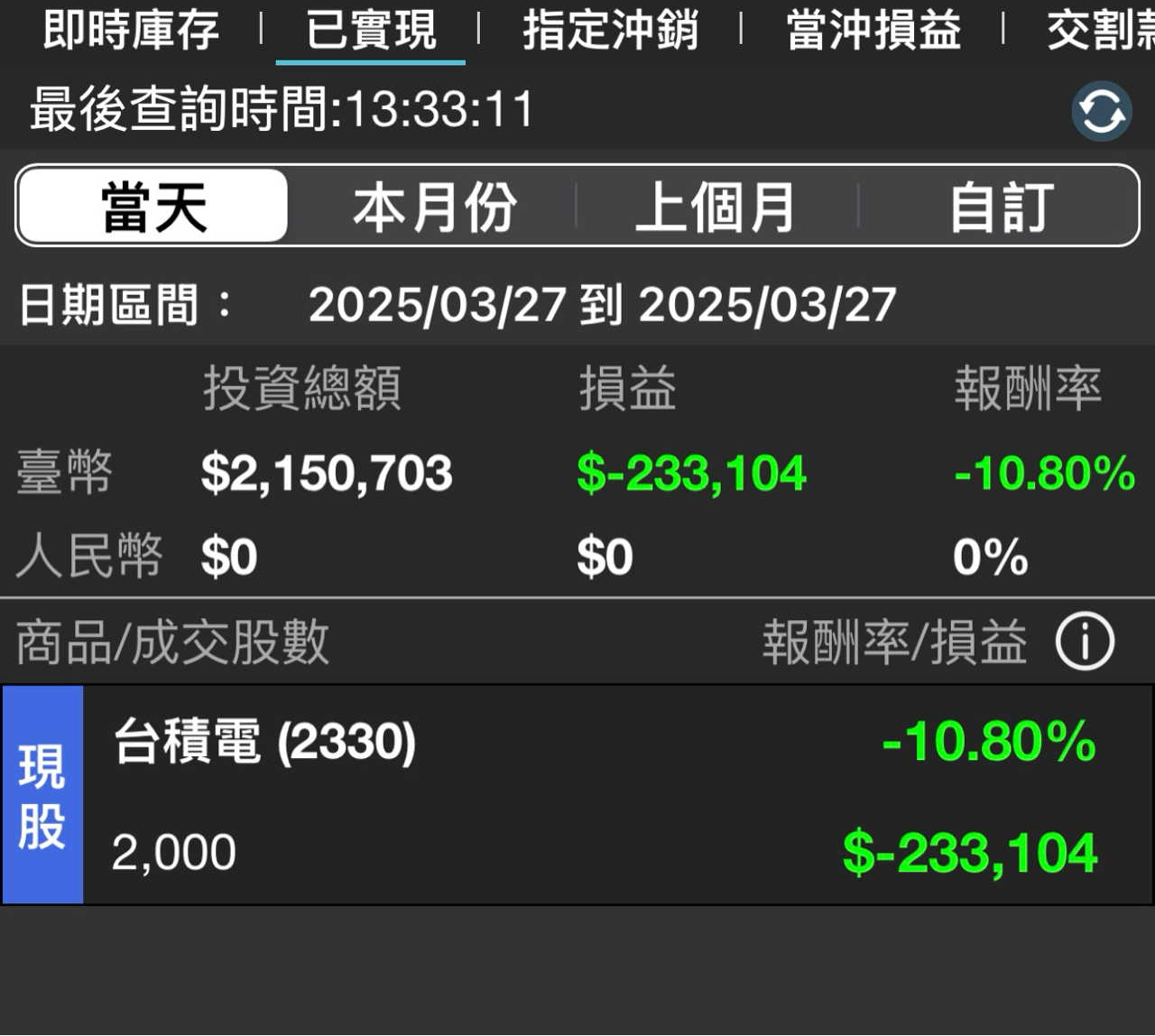
Task: Open the 自訂 custom date range
Action: click(x=1000, y=207)
